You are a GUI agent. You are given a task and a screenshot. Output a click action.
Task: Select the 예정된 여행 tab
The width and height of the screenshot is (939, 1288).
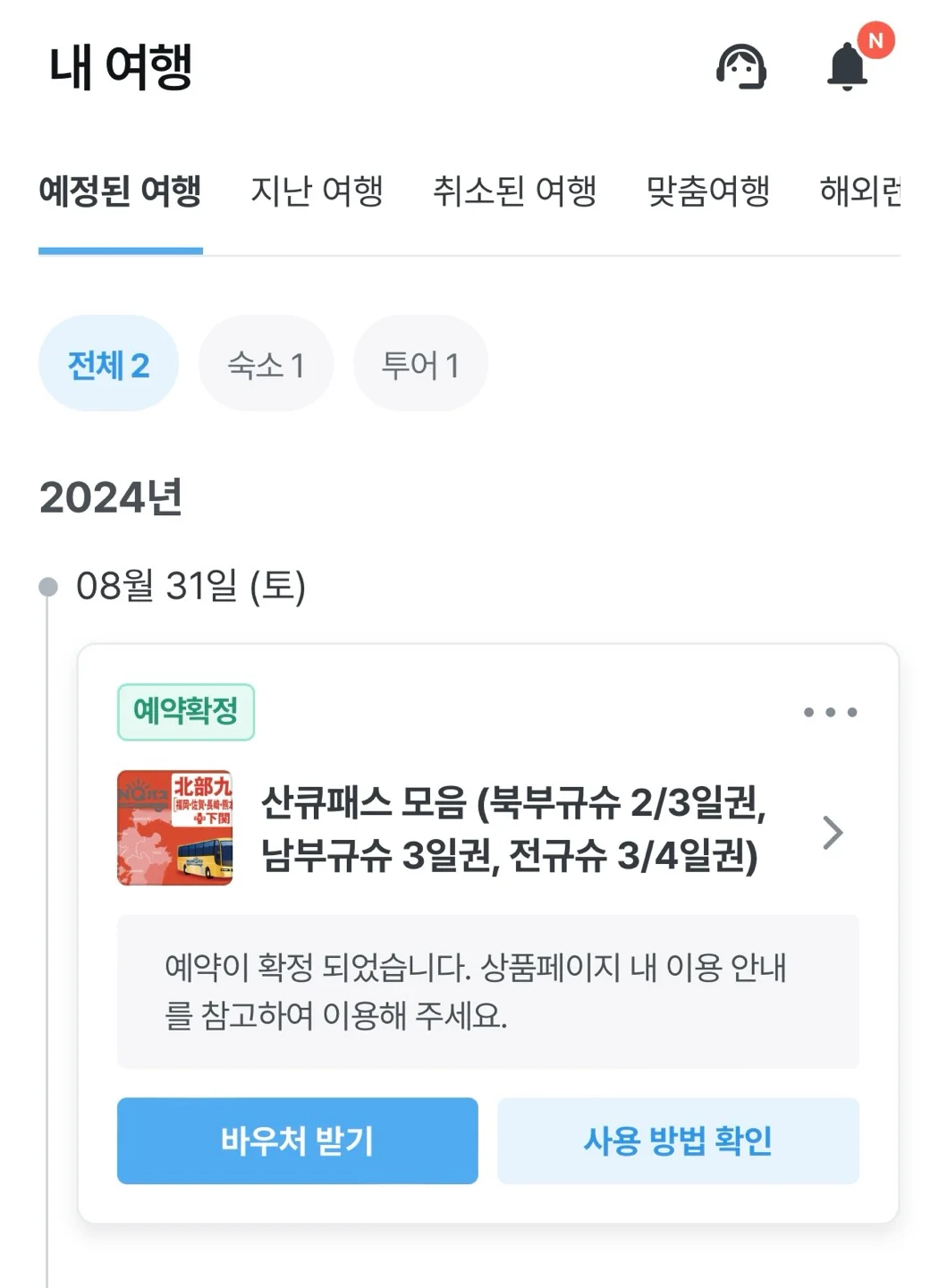point(120,191)
